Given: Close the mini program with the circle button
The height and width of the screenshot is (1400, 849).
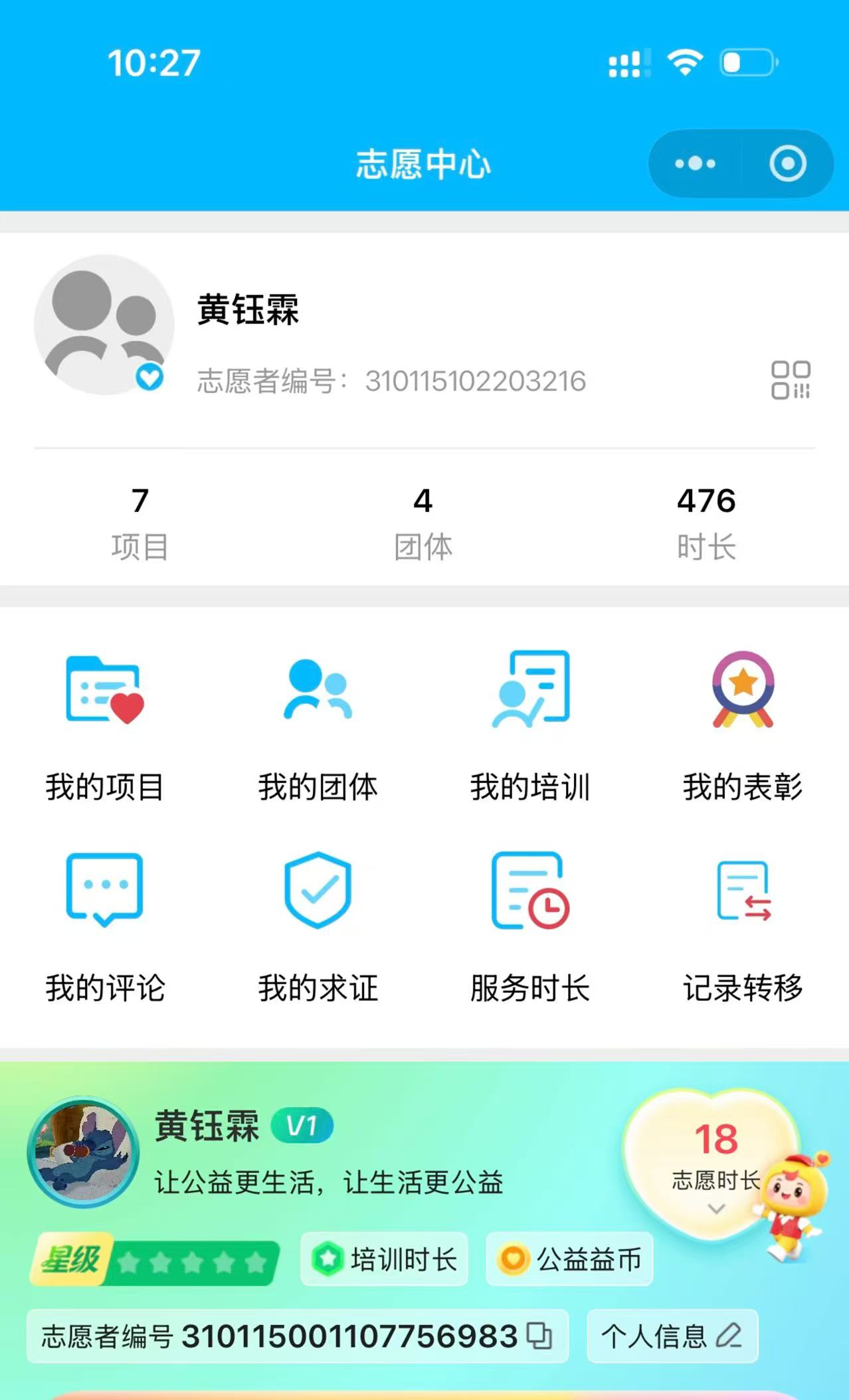Looking at the screenshot, I should point(788,163).
